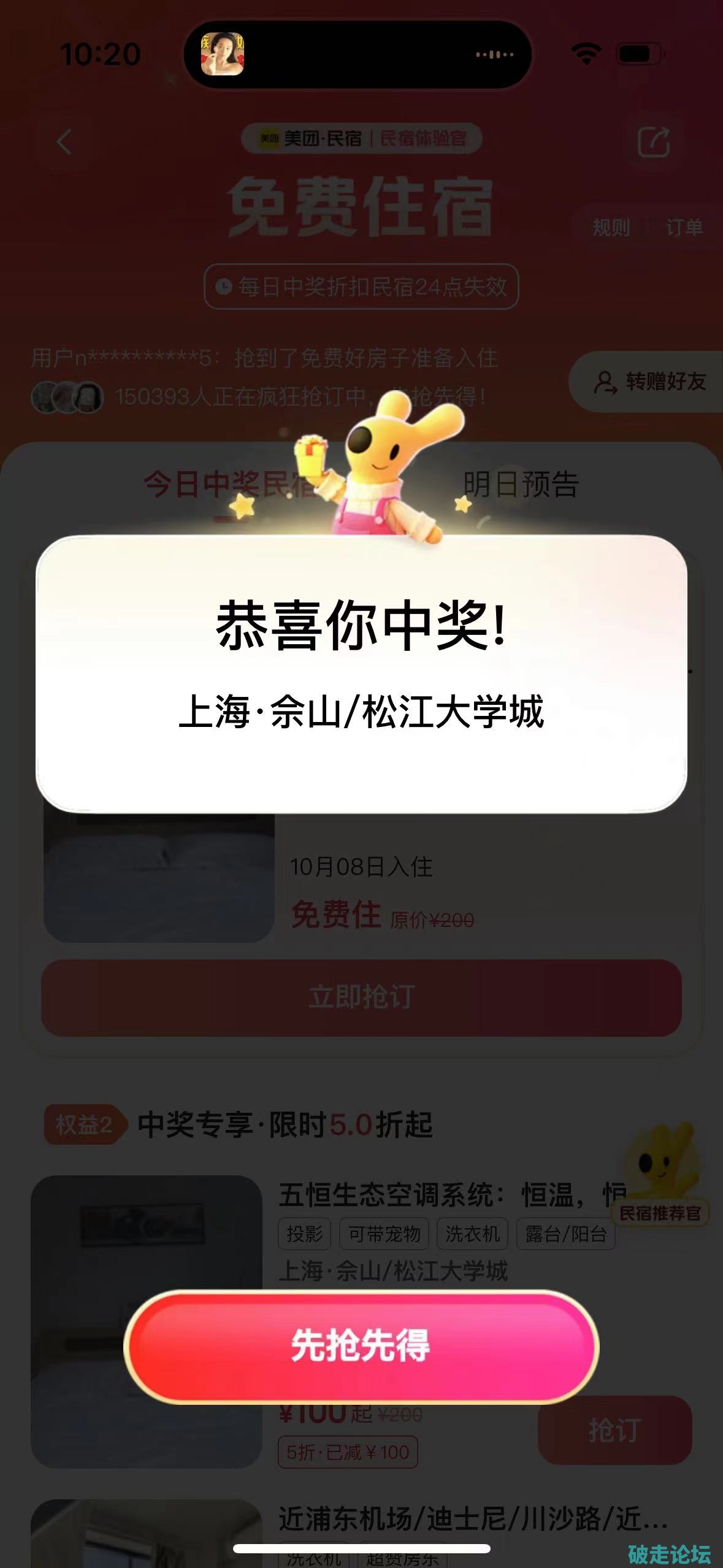Open the 规则 rules page
This screenshot has height=1568, width=723.
tap(610, 228)
